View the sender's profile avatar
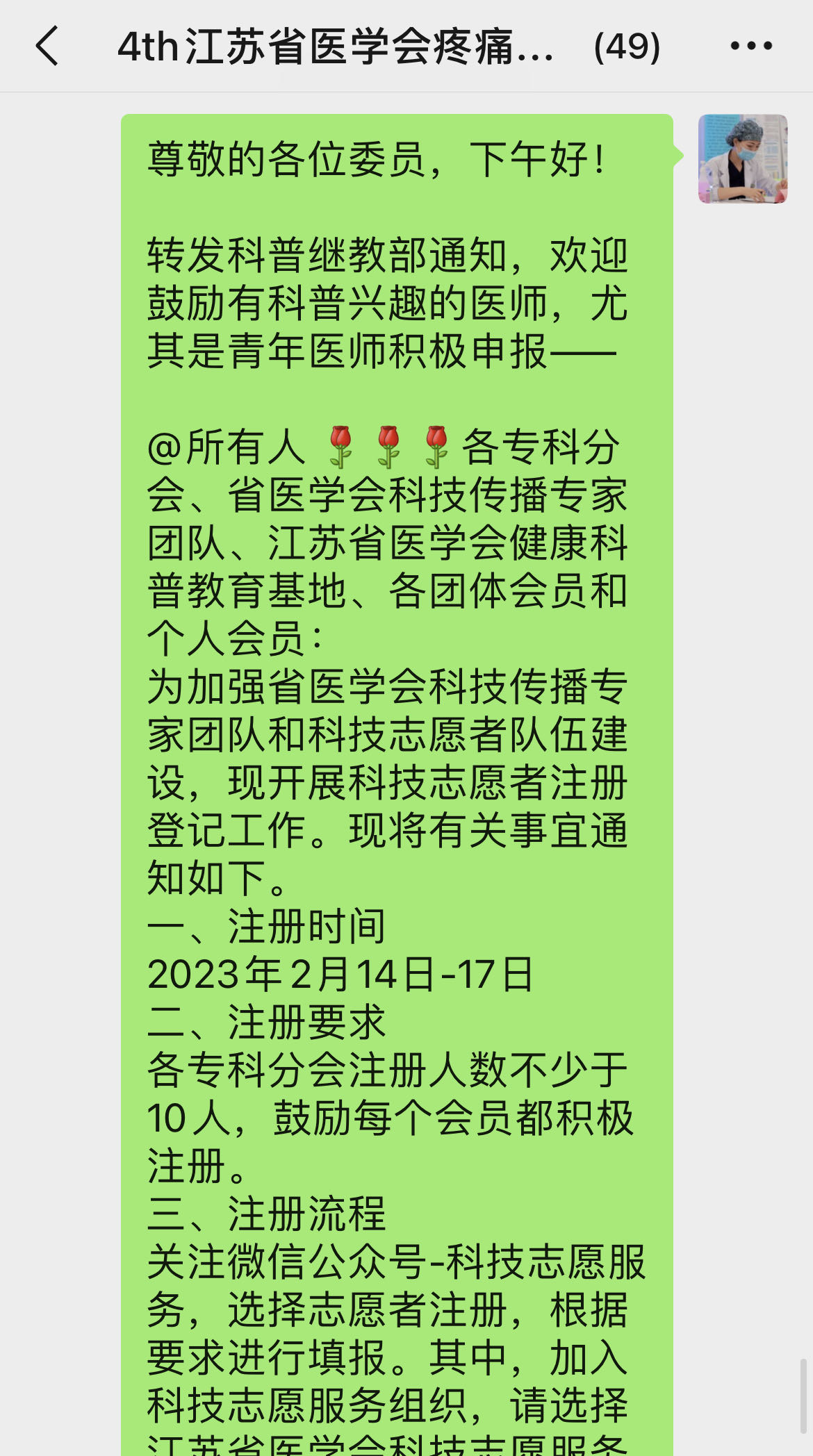 pos(742,159)
